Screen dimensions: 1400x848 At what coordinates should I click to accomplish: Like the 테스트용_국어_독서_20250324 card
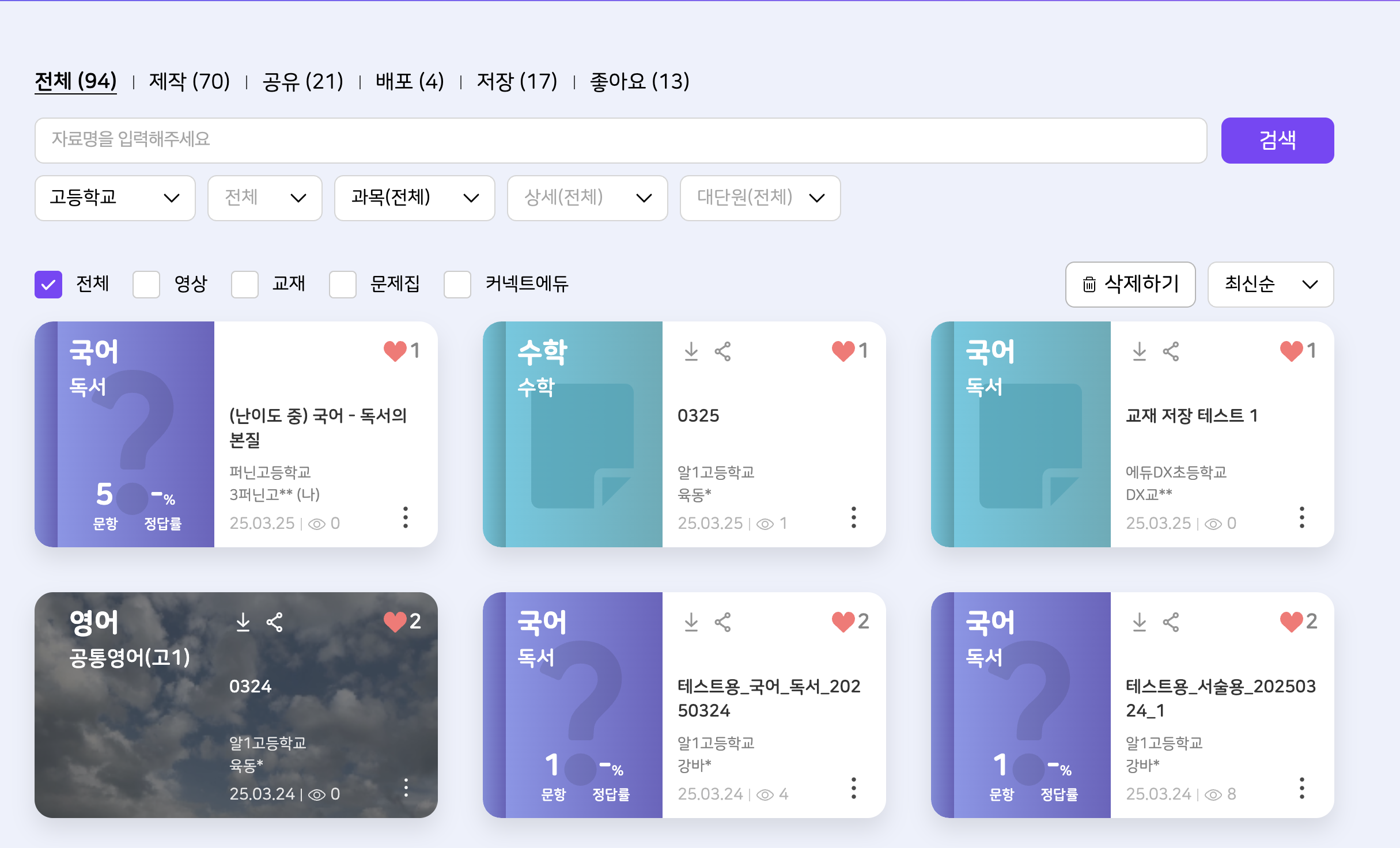[843, 622]
